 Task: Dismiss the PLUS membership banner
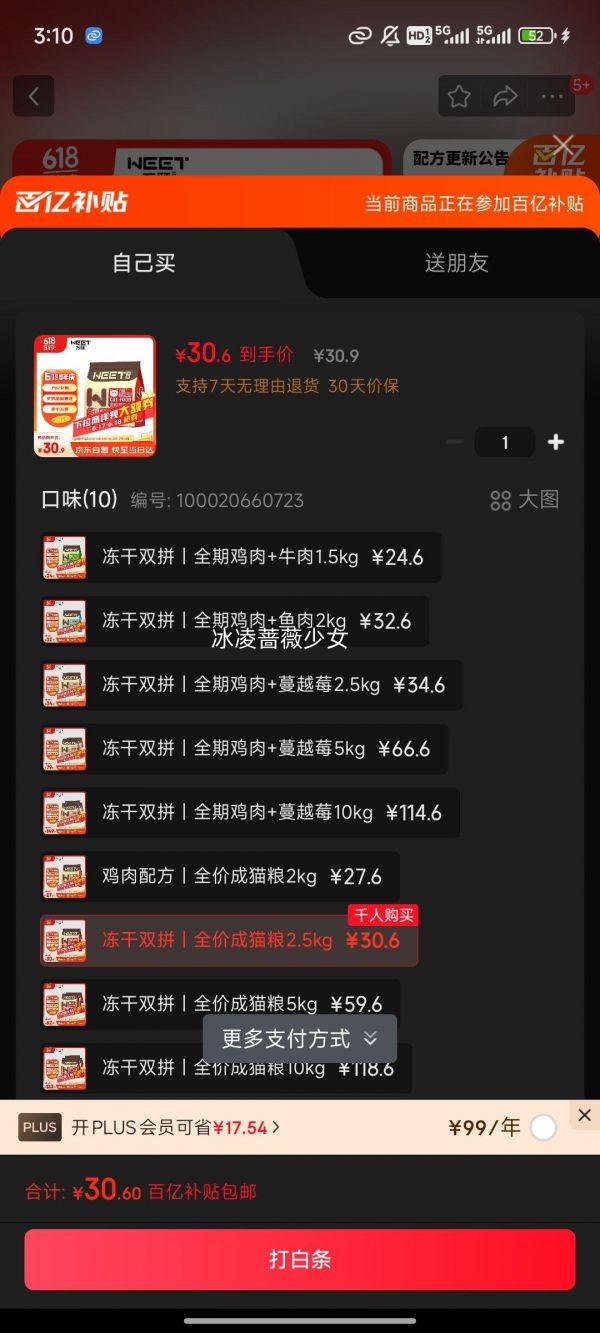coord(585,1115)
